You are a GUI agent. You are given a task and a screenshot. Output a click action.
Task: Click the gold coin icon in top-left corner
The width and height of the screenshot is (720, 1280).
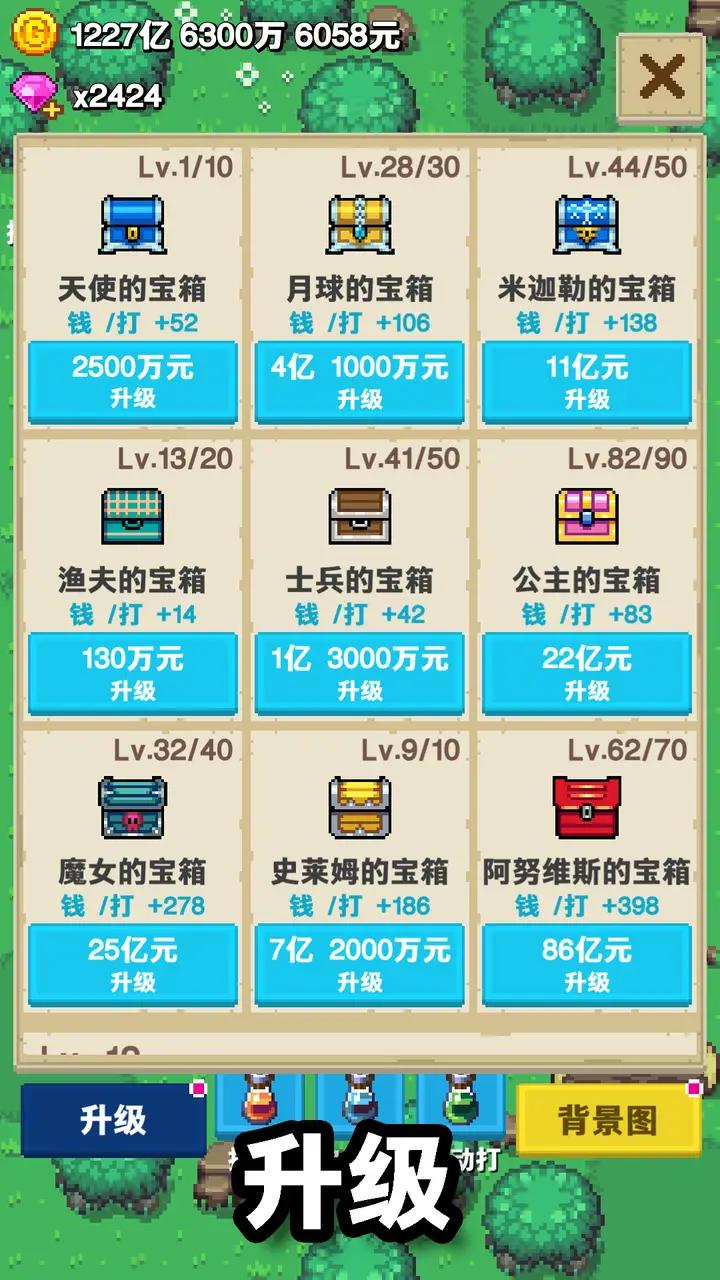pyautogui.click(x=33, y=33)
